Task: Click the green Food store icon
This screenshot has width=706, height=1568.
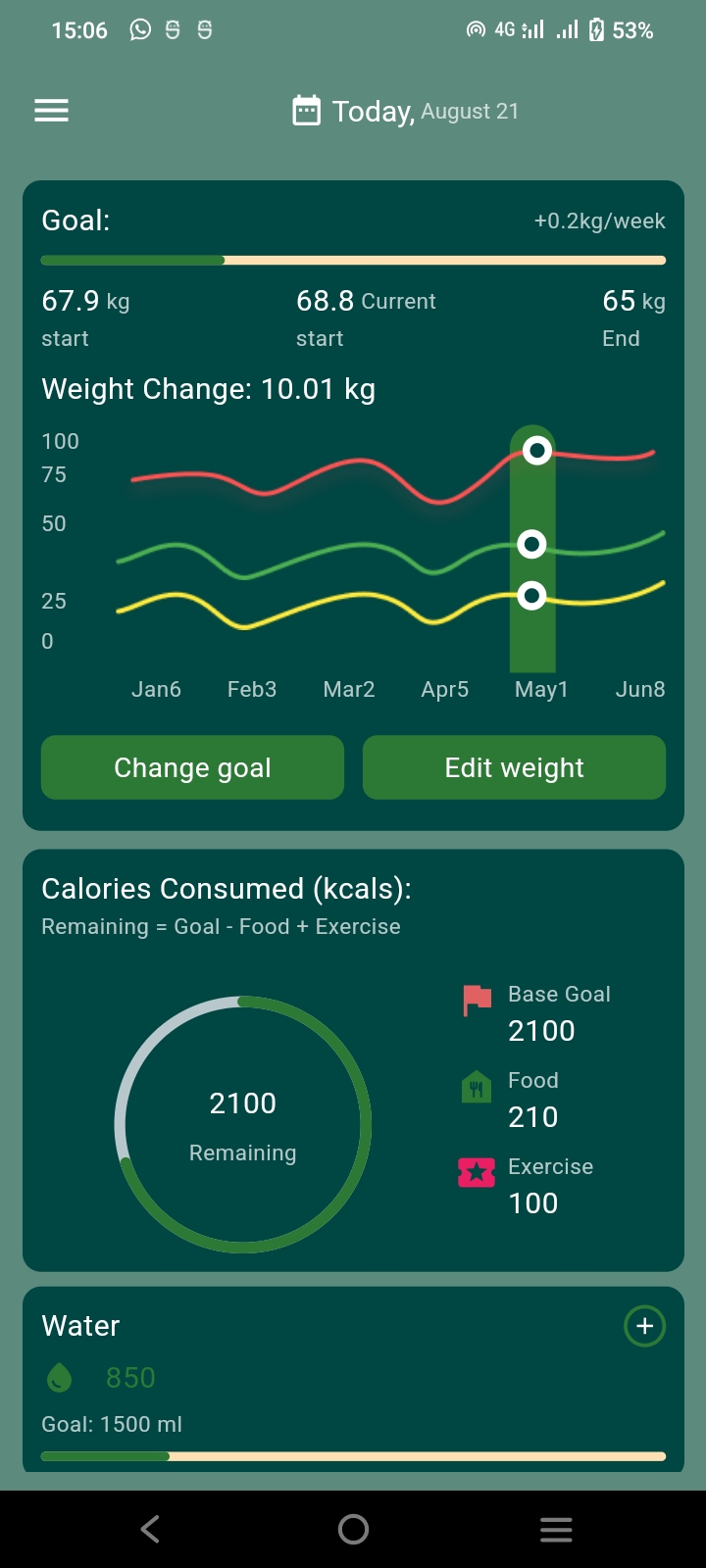Action: pyautogui.click(x=476, y=1086)
